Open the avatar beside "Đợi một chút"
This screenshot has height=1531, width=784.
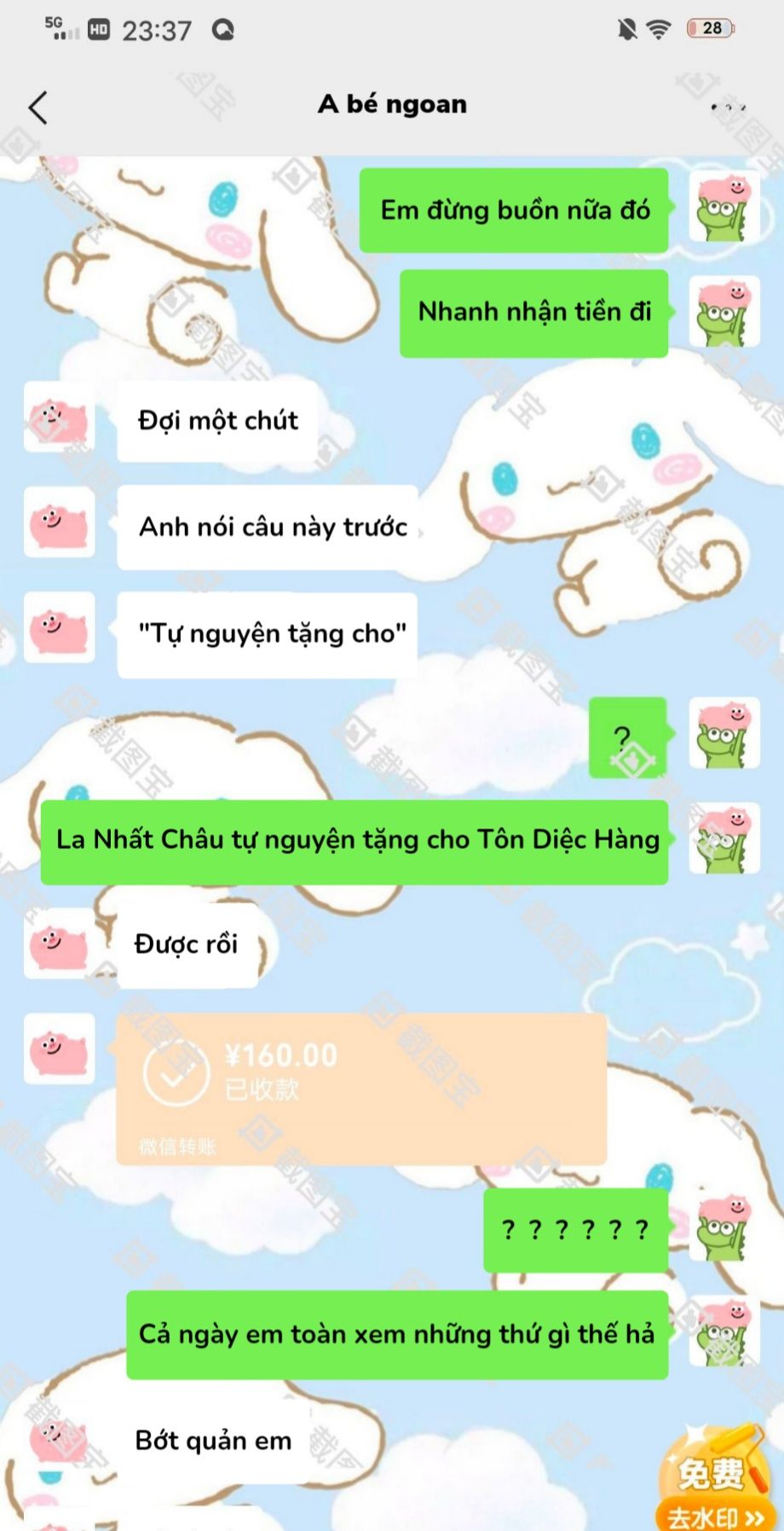(59, 418)
